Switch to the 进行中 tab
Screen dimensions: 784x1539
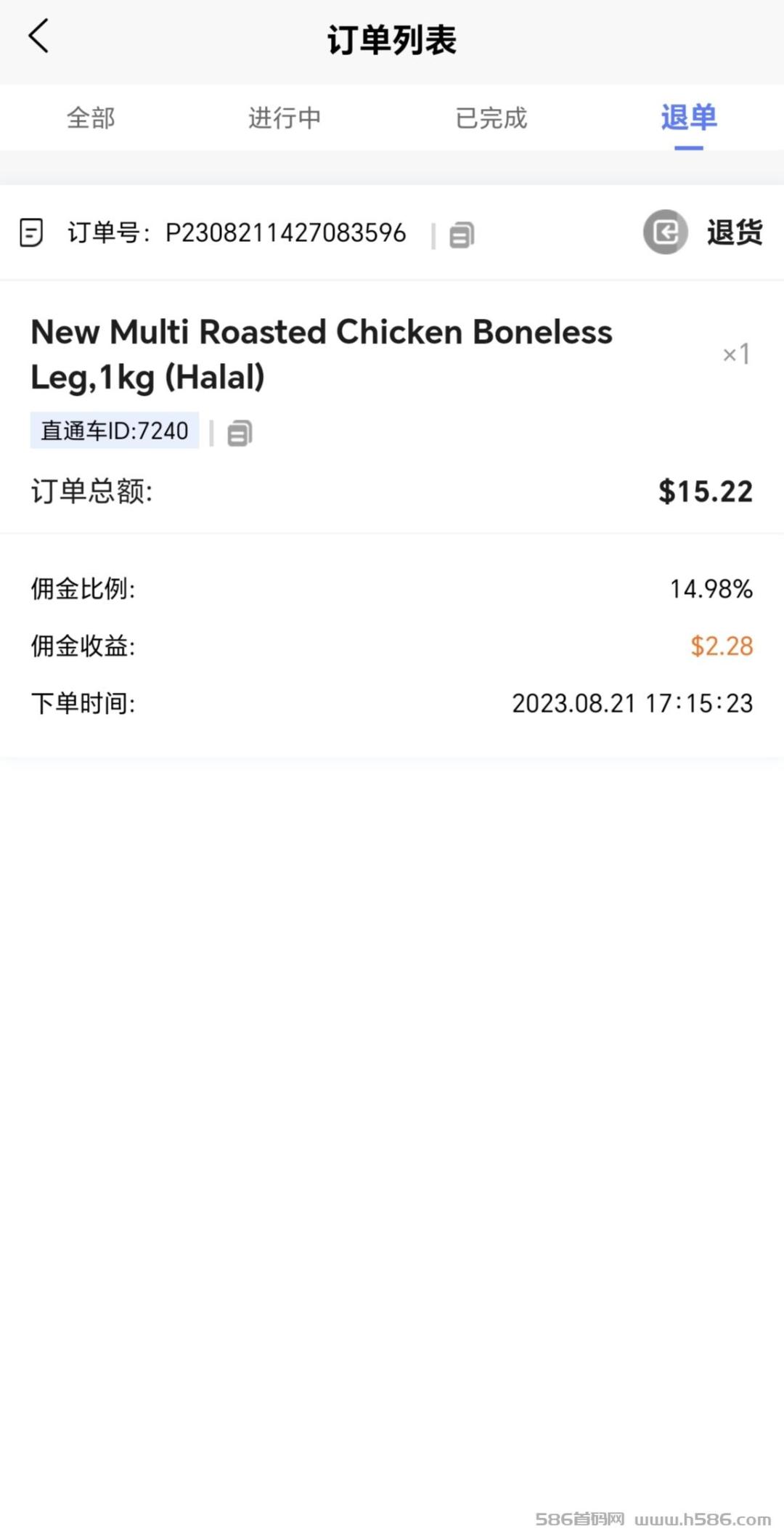click(285, 118)
